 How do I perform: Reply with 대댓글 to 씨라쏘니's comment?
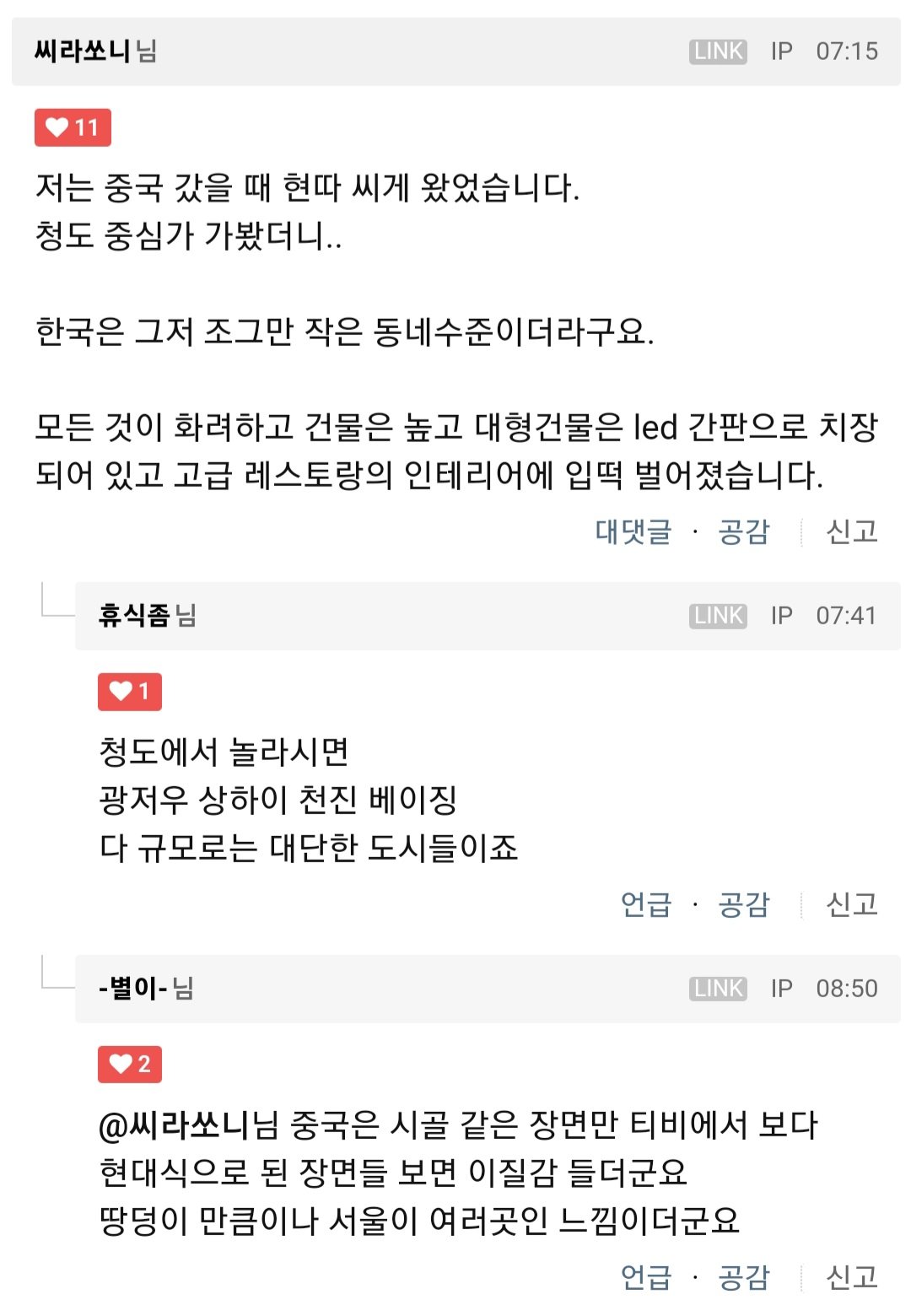tap(633, 531)
